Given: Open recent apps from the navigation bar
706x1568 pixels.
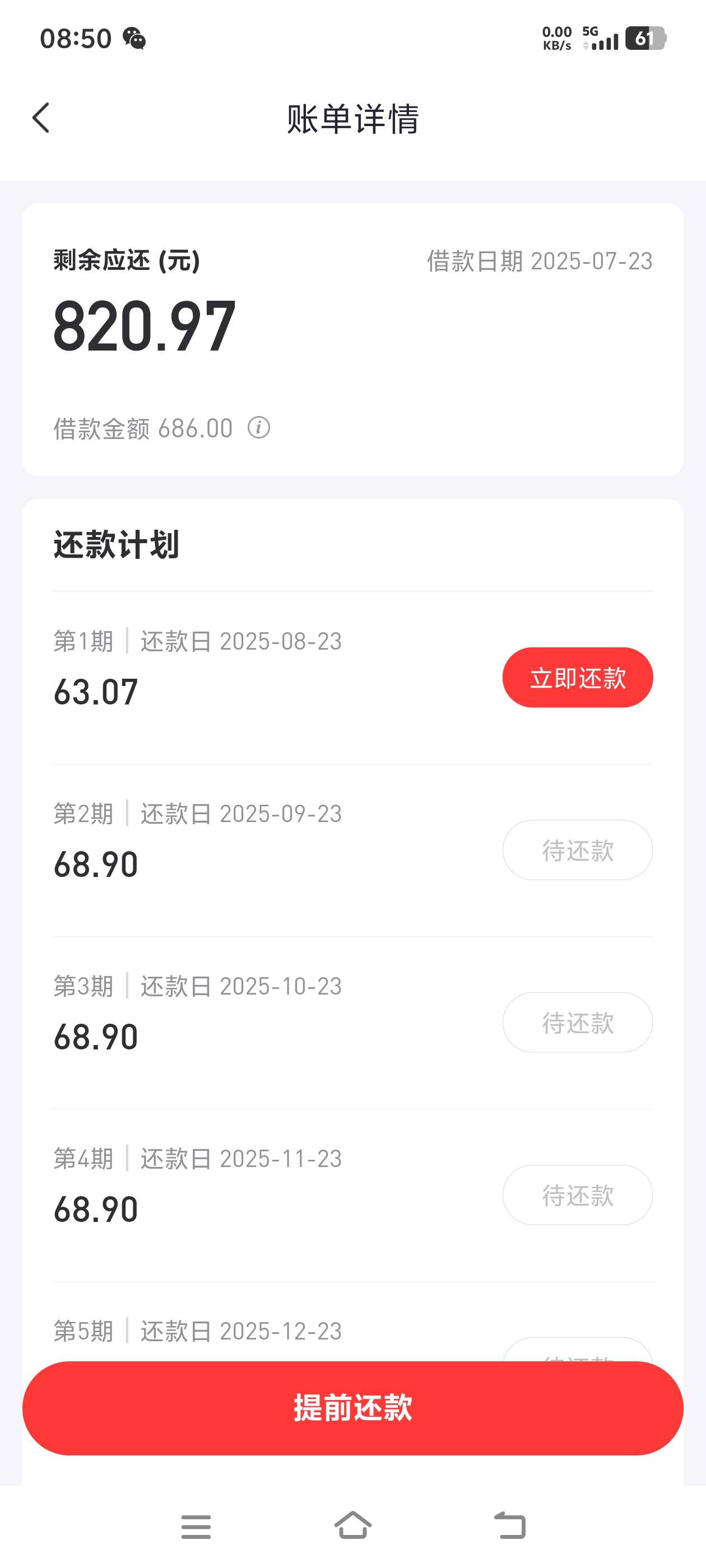Looking at the screenshot, I should tap(196, 1527).
